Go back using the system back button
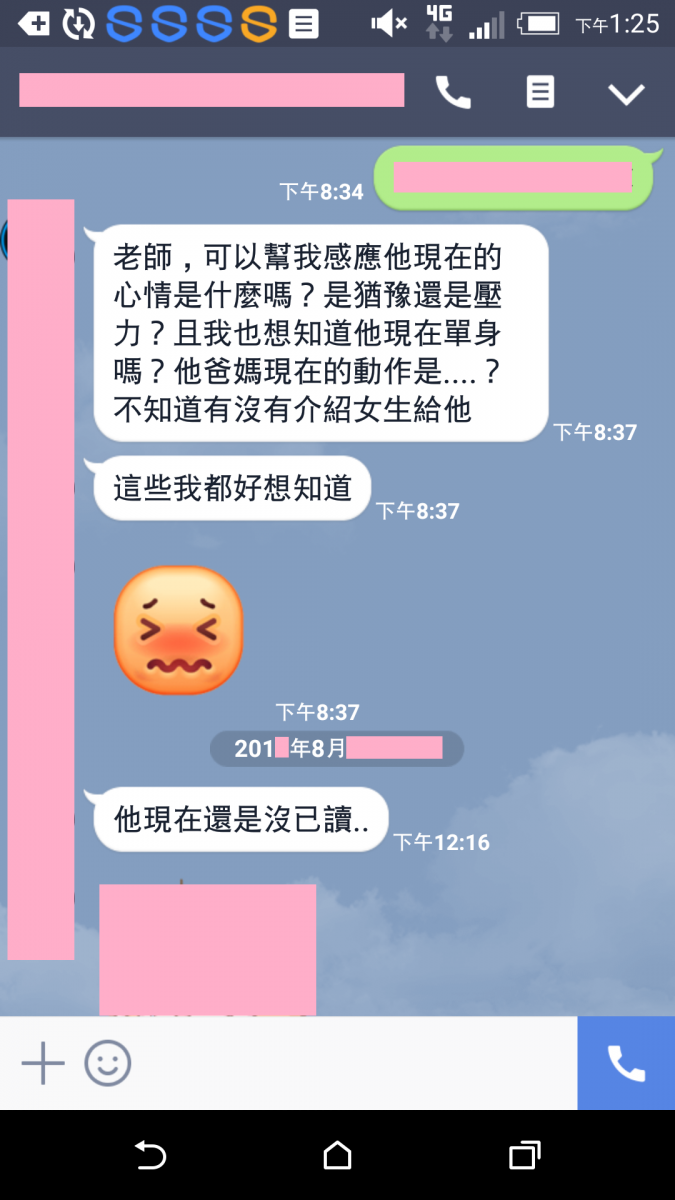 click(150, 1156)
